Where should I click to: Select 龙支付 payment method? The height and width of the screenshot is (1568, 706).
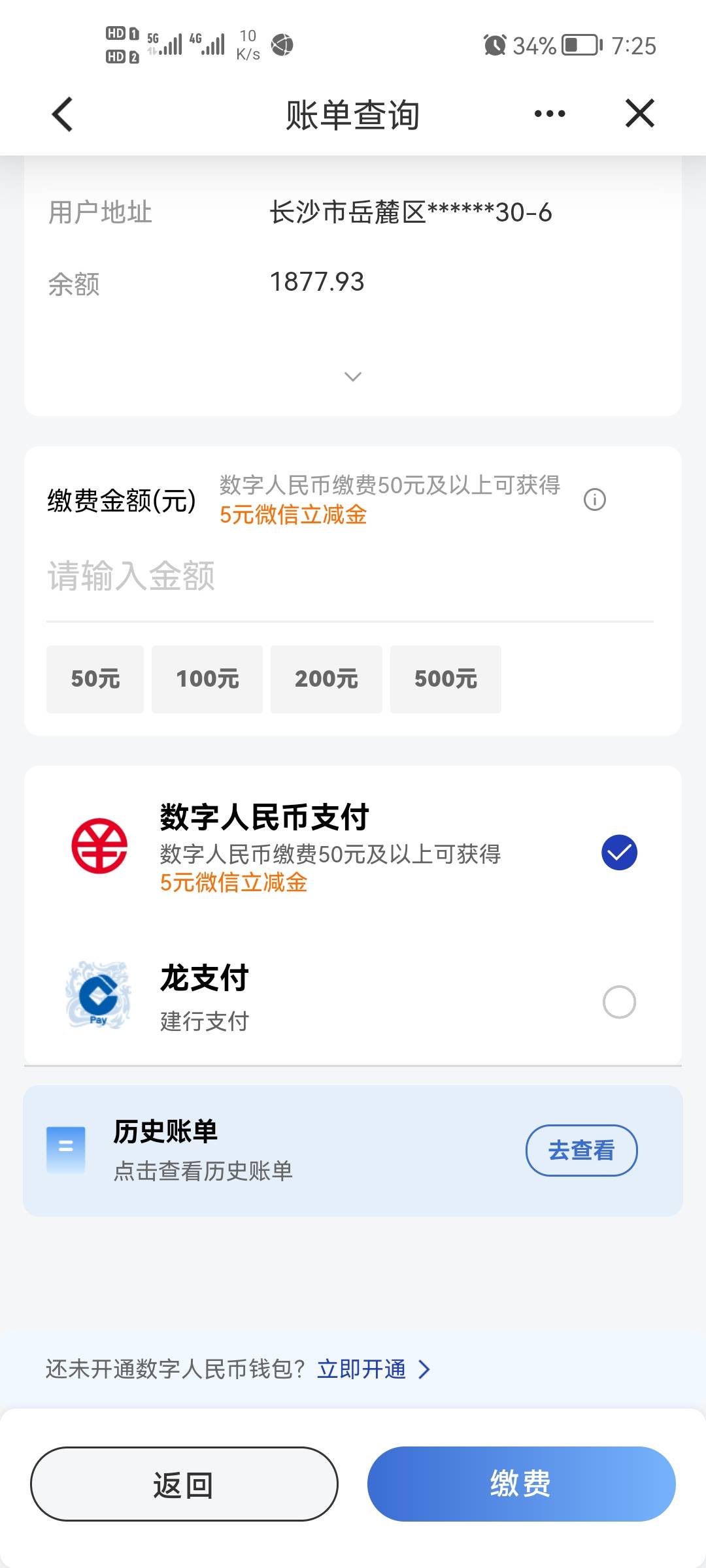tap(353, 996)
